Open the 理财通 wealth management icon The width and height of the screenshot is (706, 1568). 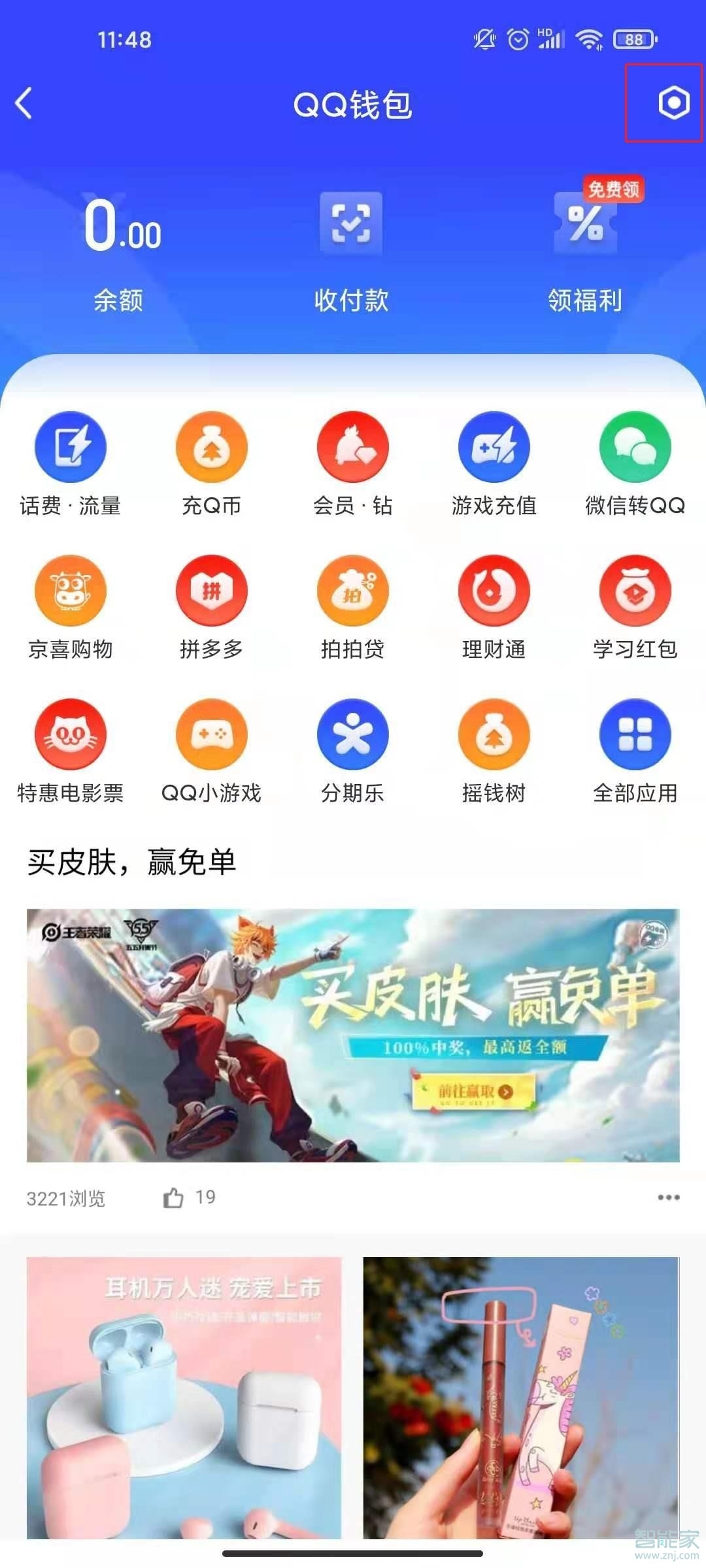(x=494, y=591)
